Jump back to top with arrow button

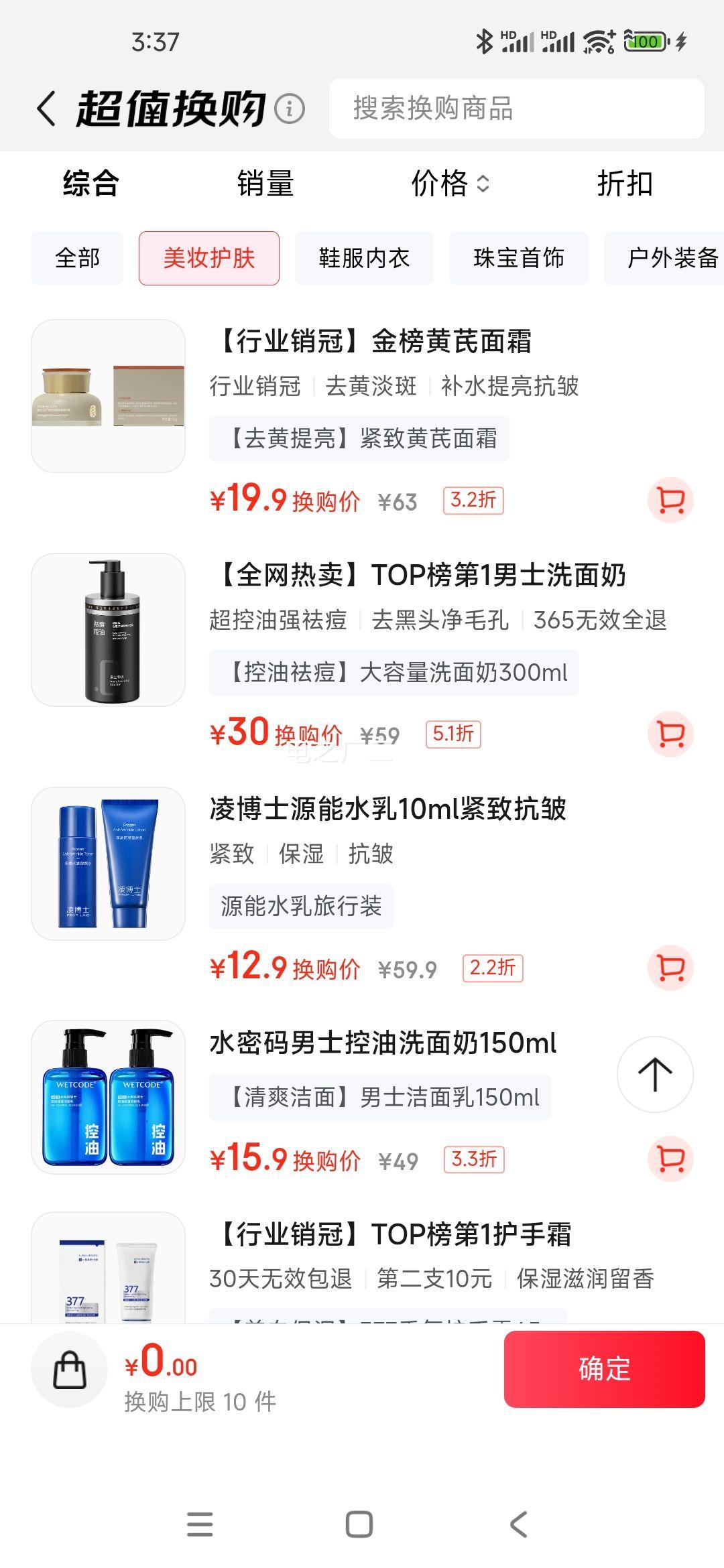[x=654, y=1074]
